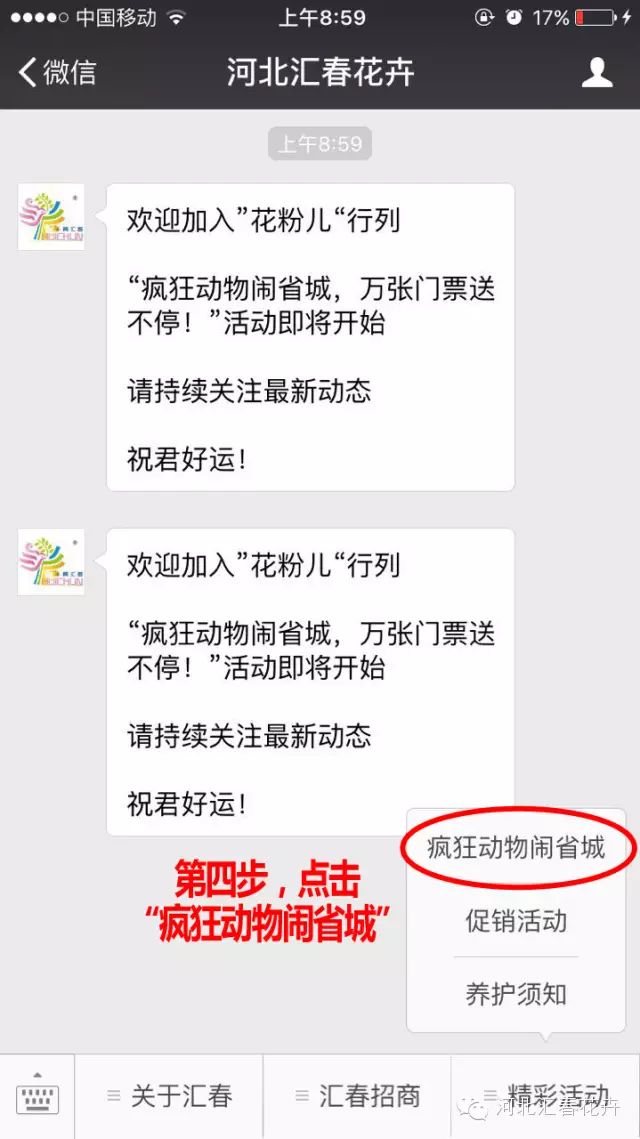The image size is (640, 1139).
Task: Open the 关于汇春 menu
Action: tap(169, 1096)
